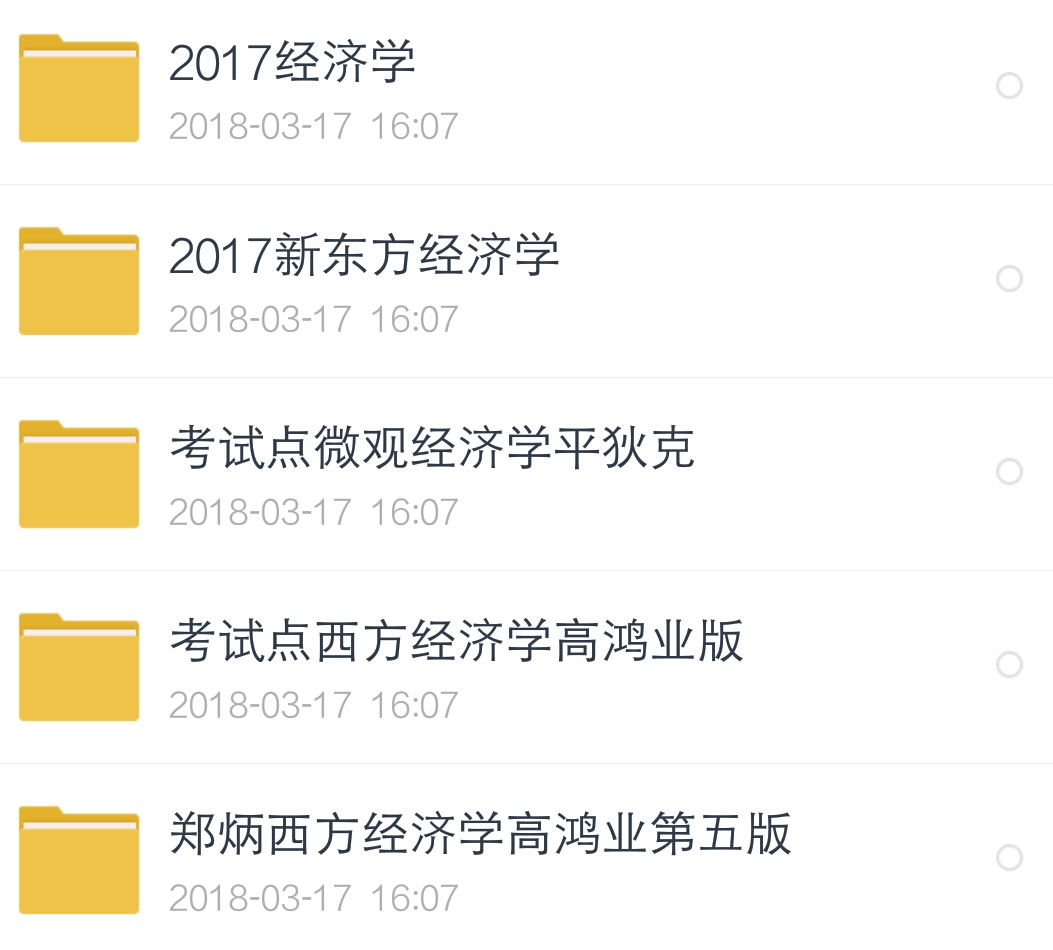The image size is (1053, 950).
Task: Open the 考试点西方经济学高鸿业版 folder
Action: 526,667
